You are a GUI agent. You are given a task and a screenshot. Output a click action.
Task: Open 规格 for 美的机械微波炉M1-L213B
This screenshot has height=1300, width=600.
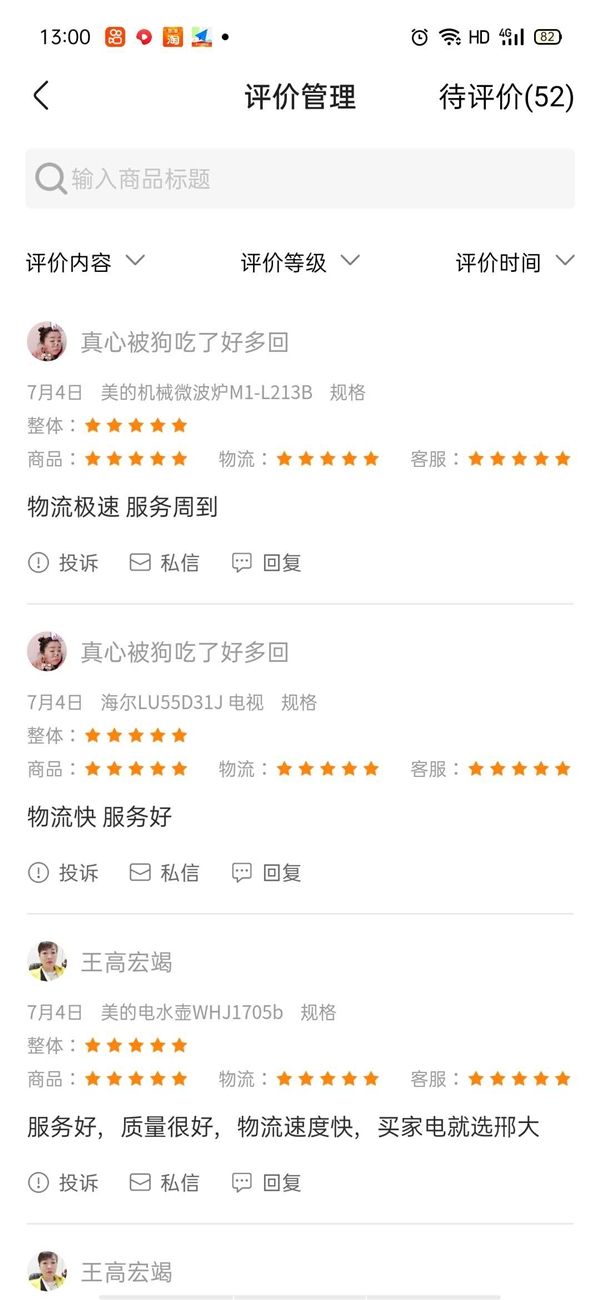pyautogui.click(x=348, y=393)
